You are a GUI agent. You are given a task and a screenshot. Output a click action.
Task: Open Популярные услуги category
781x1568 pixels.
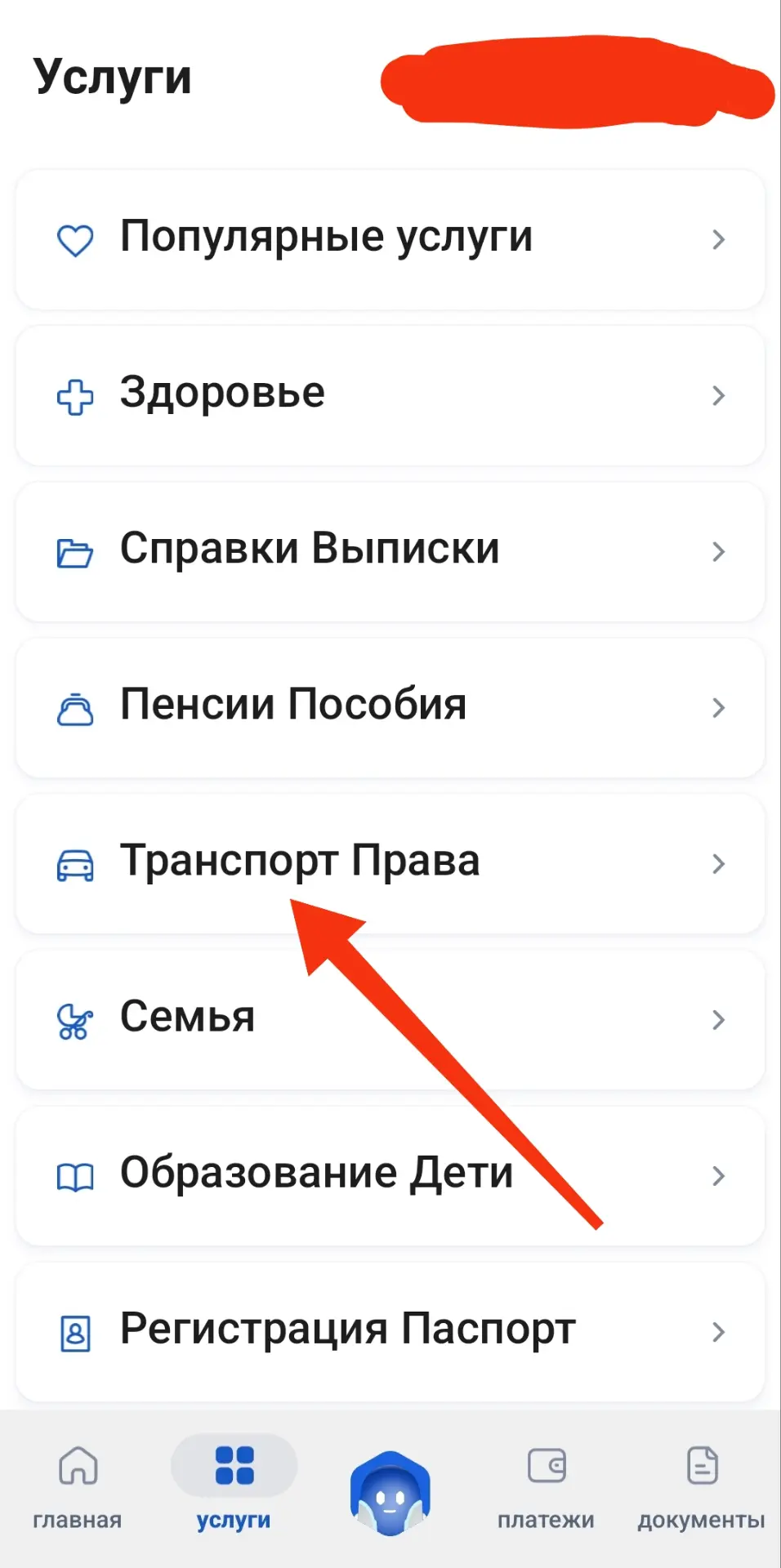click(x=390, y=238)
